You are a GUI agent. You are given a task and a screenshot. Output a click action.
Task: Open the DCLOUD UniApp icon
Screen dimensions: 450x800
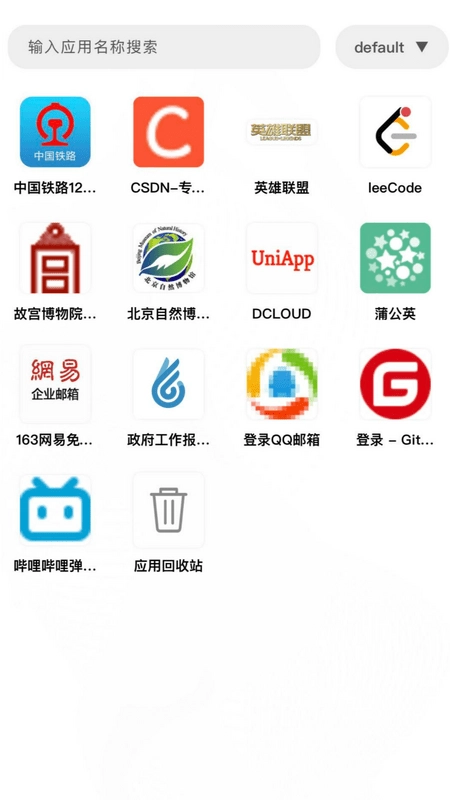point(282,258)
